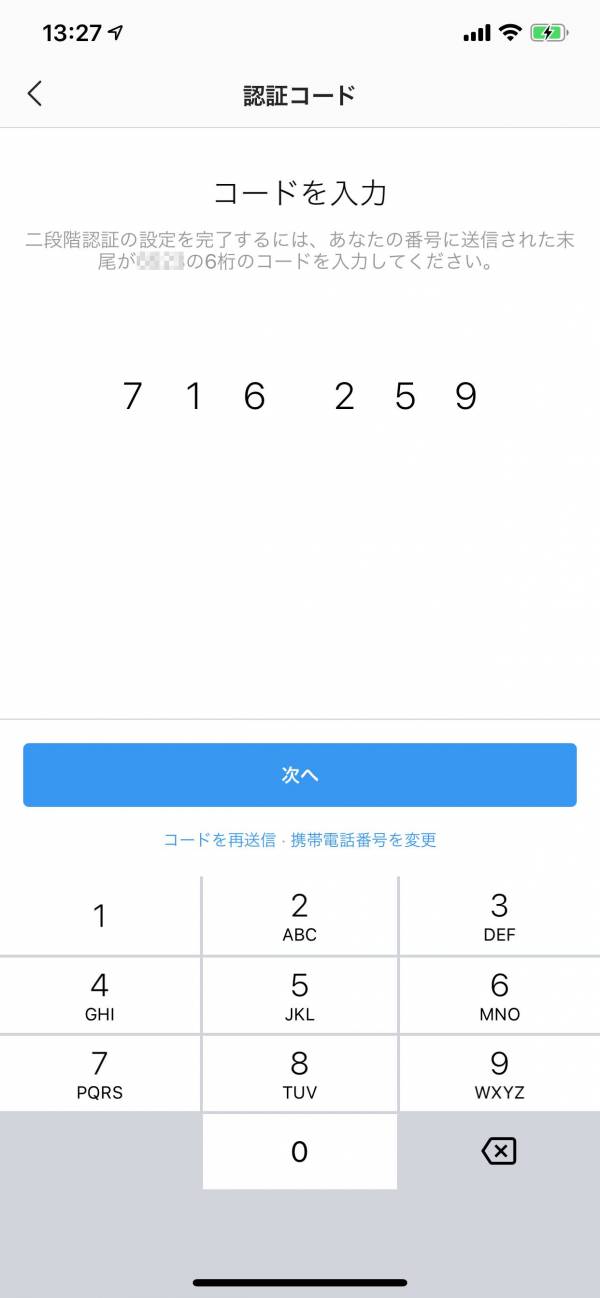Focus the 6-digit code entry field
The image size is (600, 1298).
pos(300,397)
